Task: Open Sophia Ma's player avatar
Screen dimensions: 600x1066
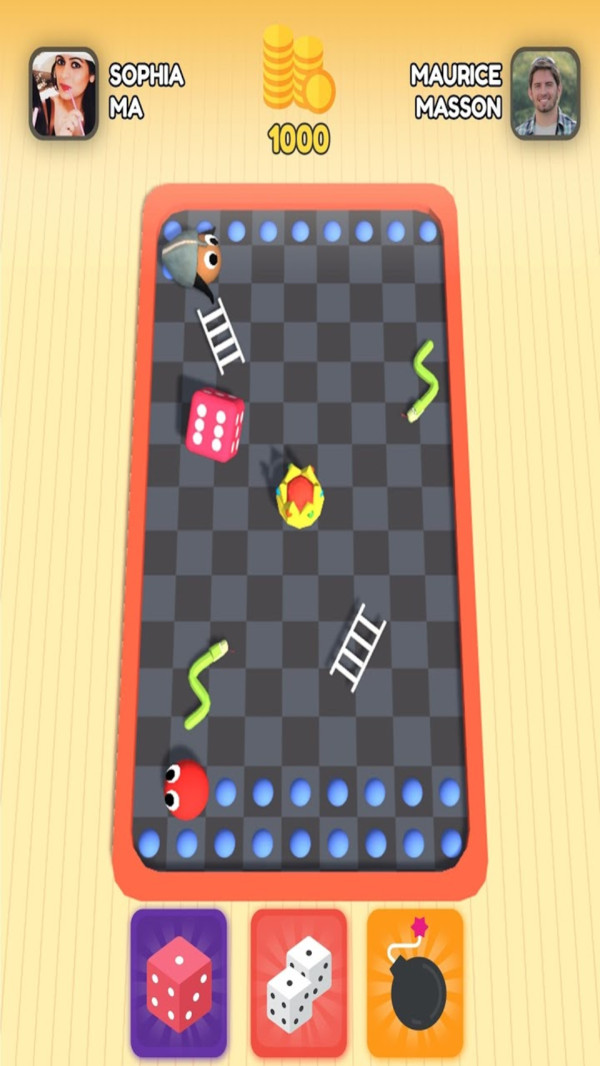Action: point(64,93)
